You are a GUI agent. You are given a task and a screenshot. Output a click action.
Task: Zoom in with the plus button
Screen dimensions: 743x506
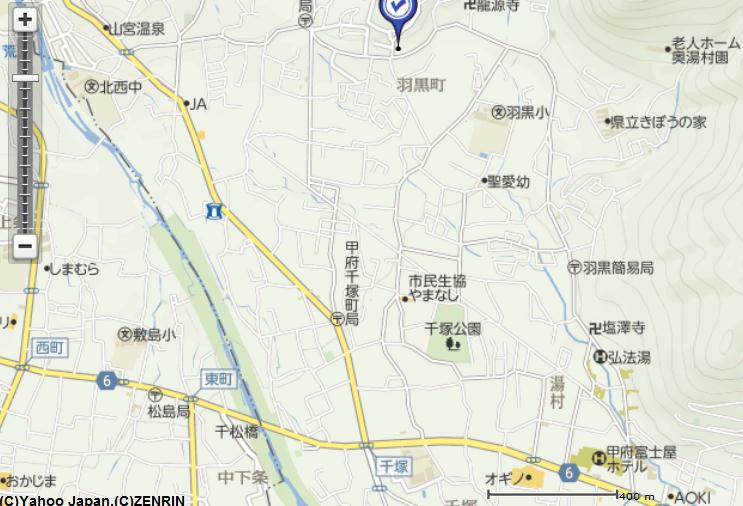[x=25, y=19]
